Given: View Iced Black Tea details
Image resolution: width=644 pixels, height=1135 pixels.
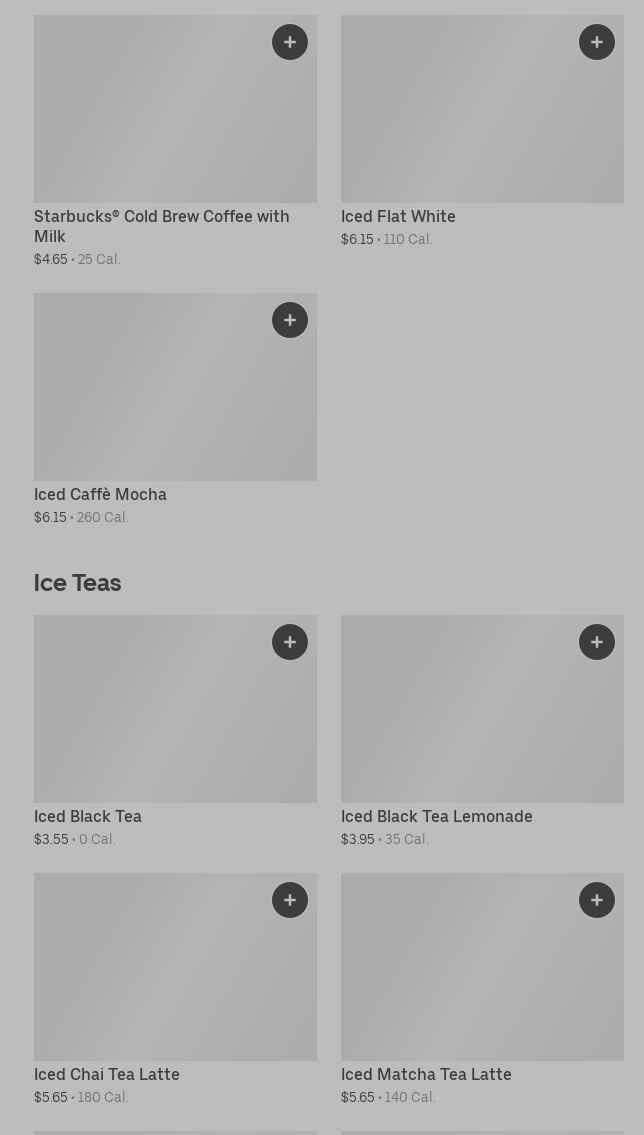Looking at the screenshot, I should click(x=88, y=816).
